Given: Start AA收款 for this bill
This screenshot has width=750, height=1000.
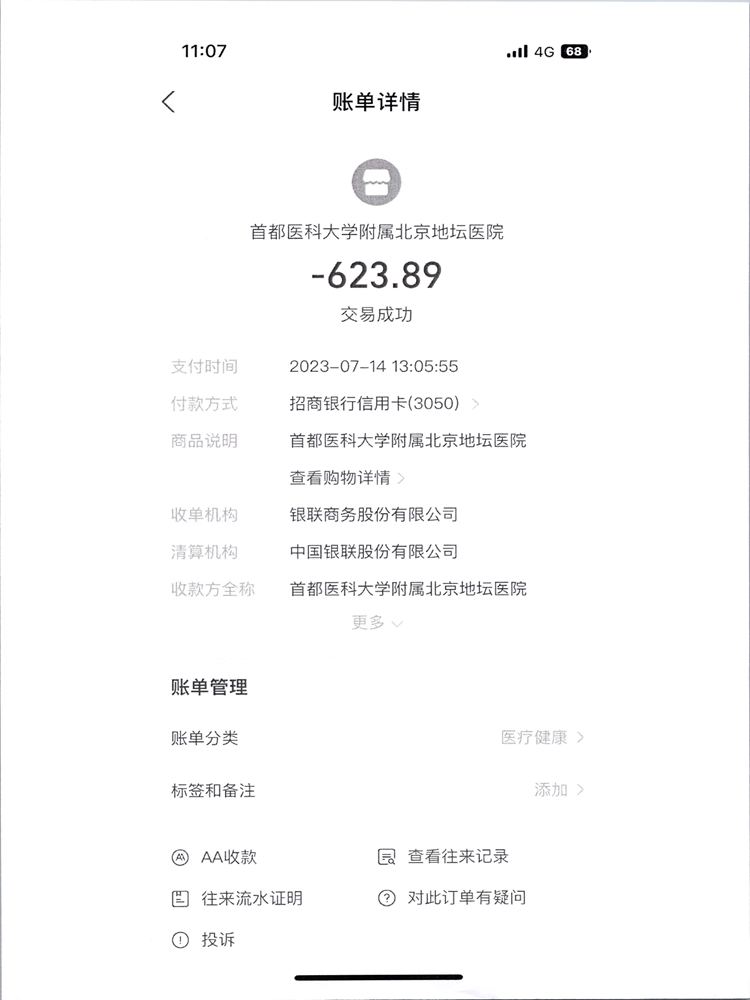Looking at the screenshot, I should (216, 857).
